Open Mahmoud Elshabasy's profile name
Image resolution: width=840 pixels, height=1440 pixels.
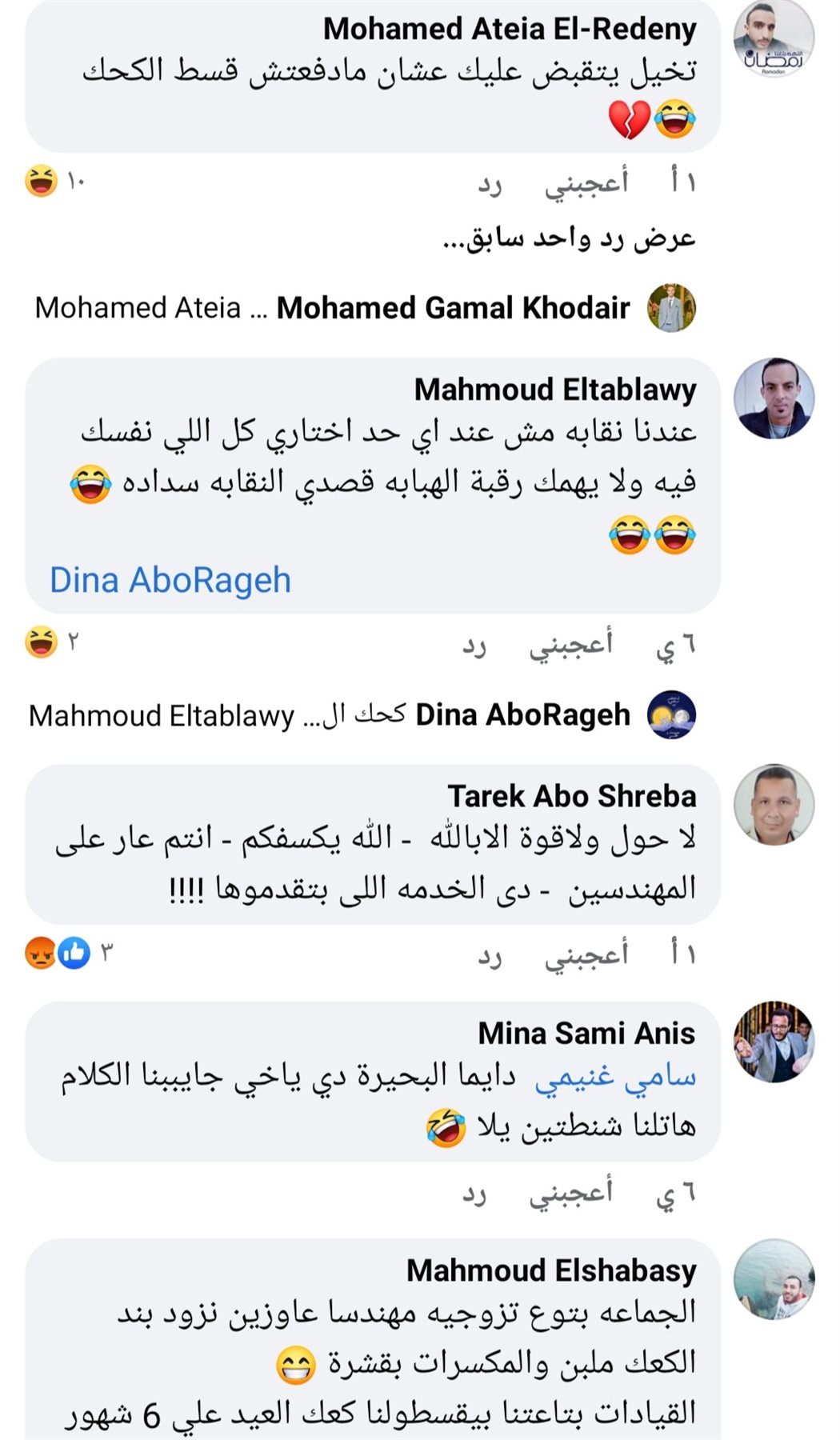tap(550, 1270)
